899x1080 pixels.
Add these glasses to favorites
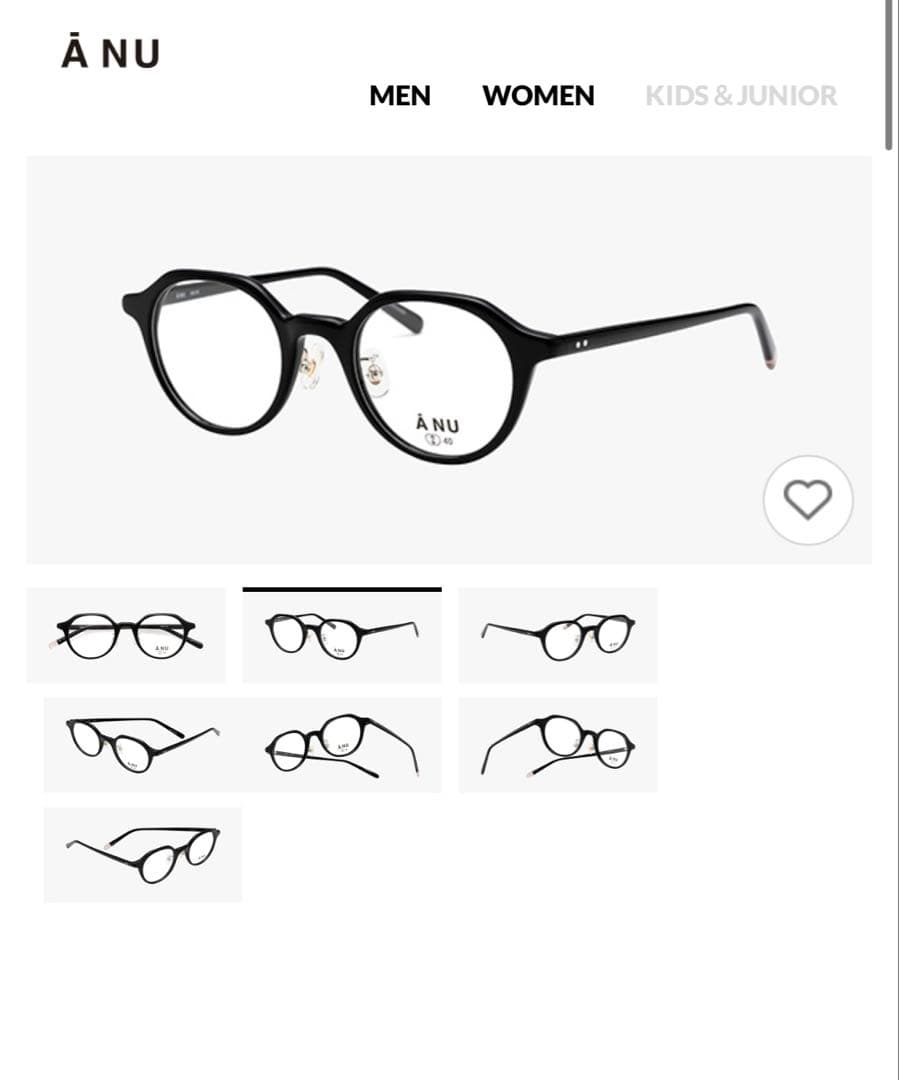807,499
